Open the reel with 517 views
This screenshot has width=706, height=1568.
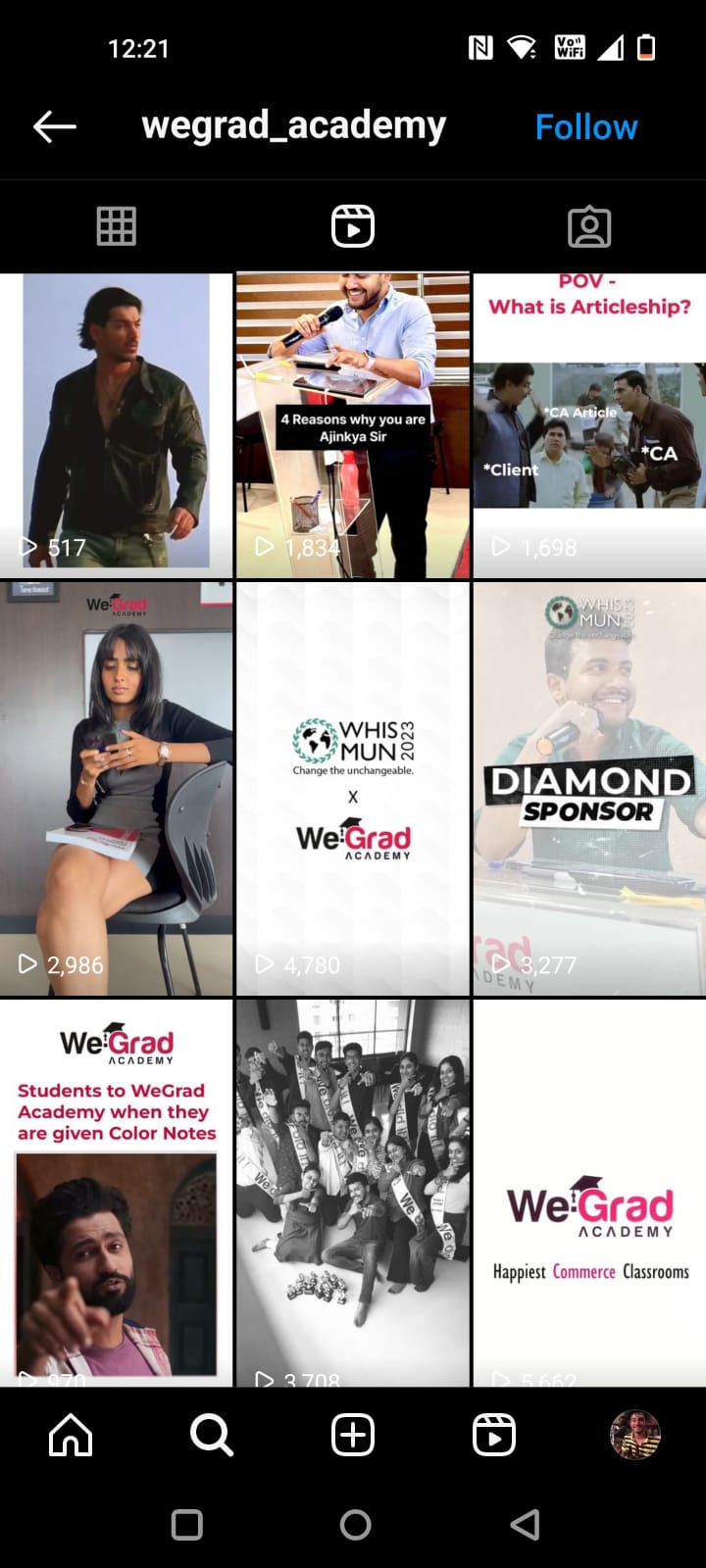(116, 424)
